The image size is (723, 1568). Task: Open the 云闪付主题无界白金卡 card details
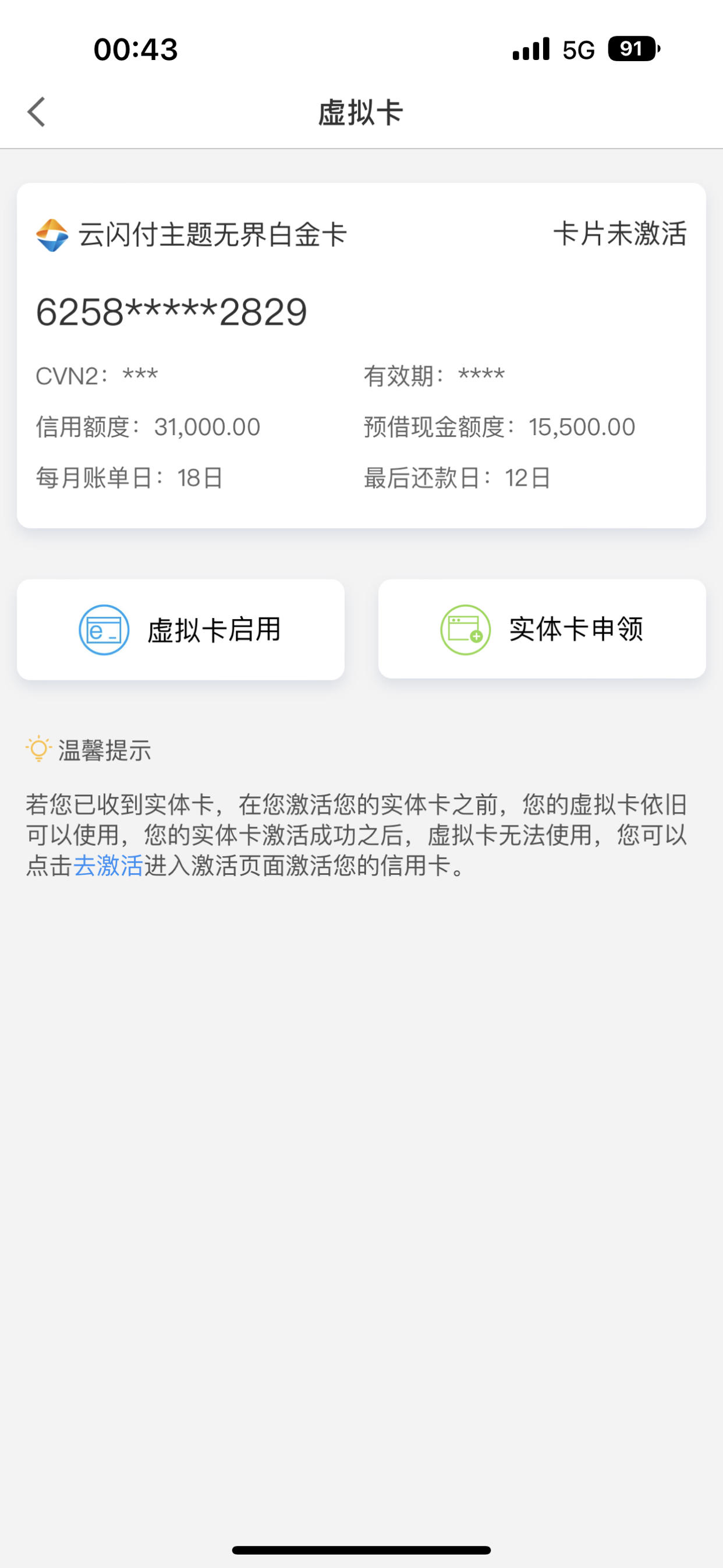tap(361, 355)
